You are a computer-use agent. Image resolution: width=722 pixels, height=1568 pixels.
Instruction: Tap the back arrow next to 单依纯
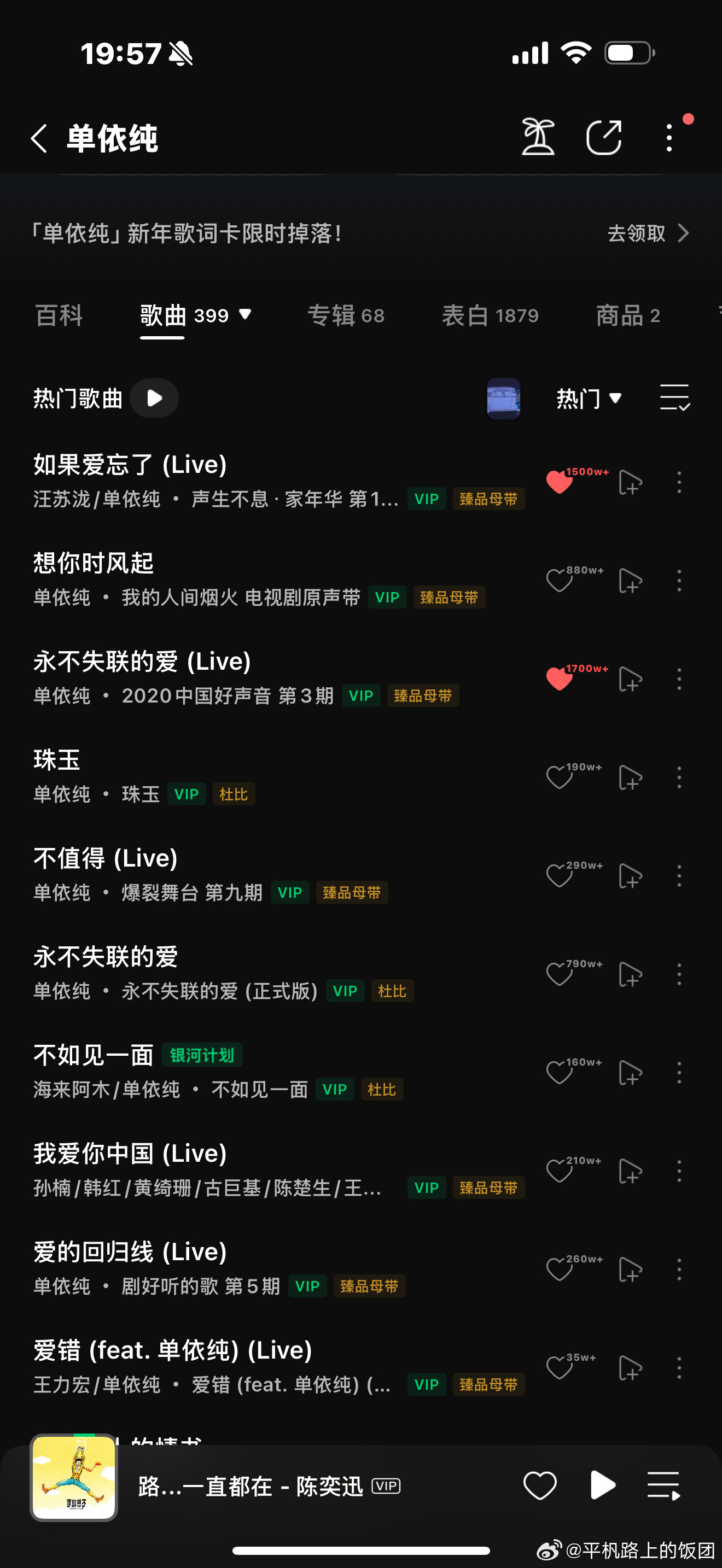tap(39, 138)
